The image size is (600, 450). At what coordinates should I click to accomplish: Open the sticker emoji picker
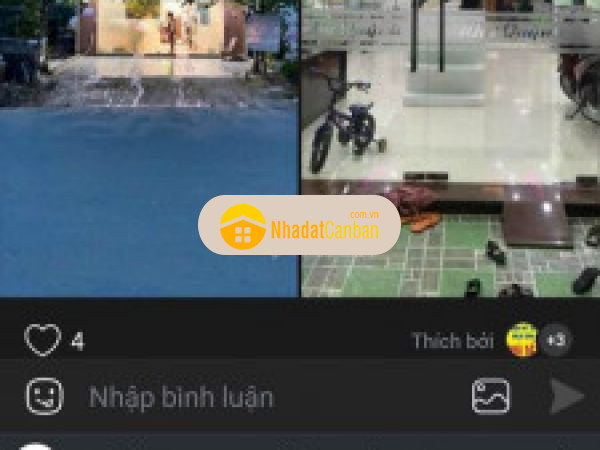[44, 397]
